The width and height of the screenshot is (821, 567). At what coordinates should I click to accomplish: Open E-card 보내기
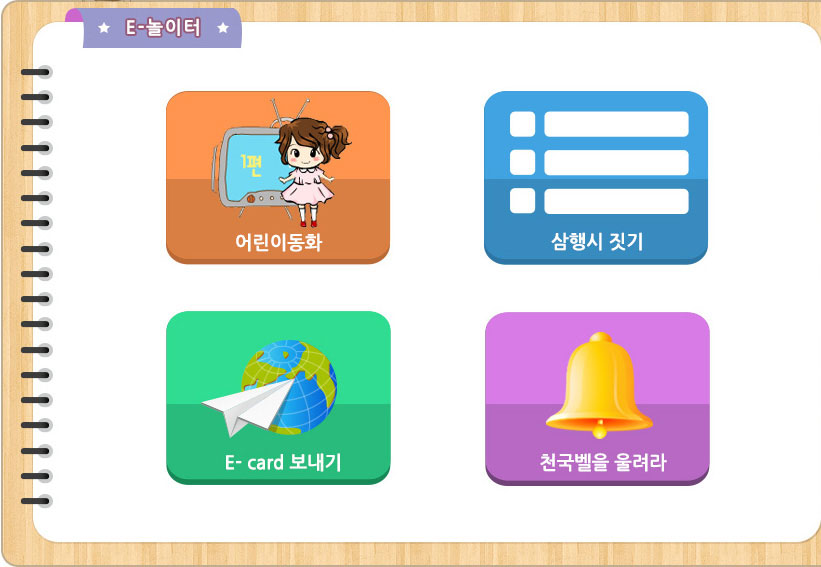(x=277, y=398)
